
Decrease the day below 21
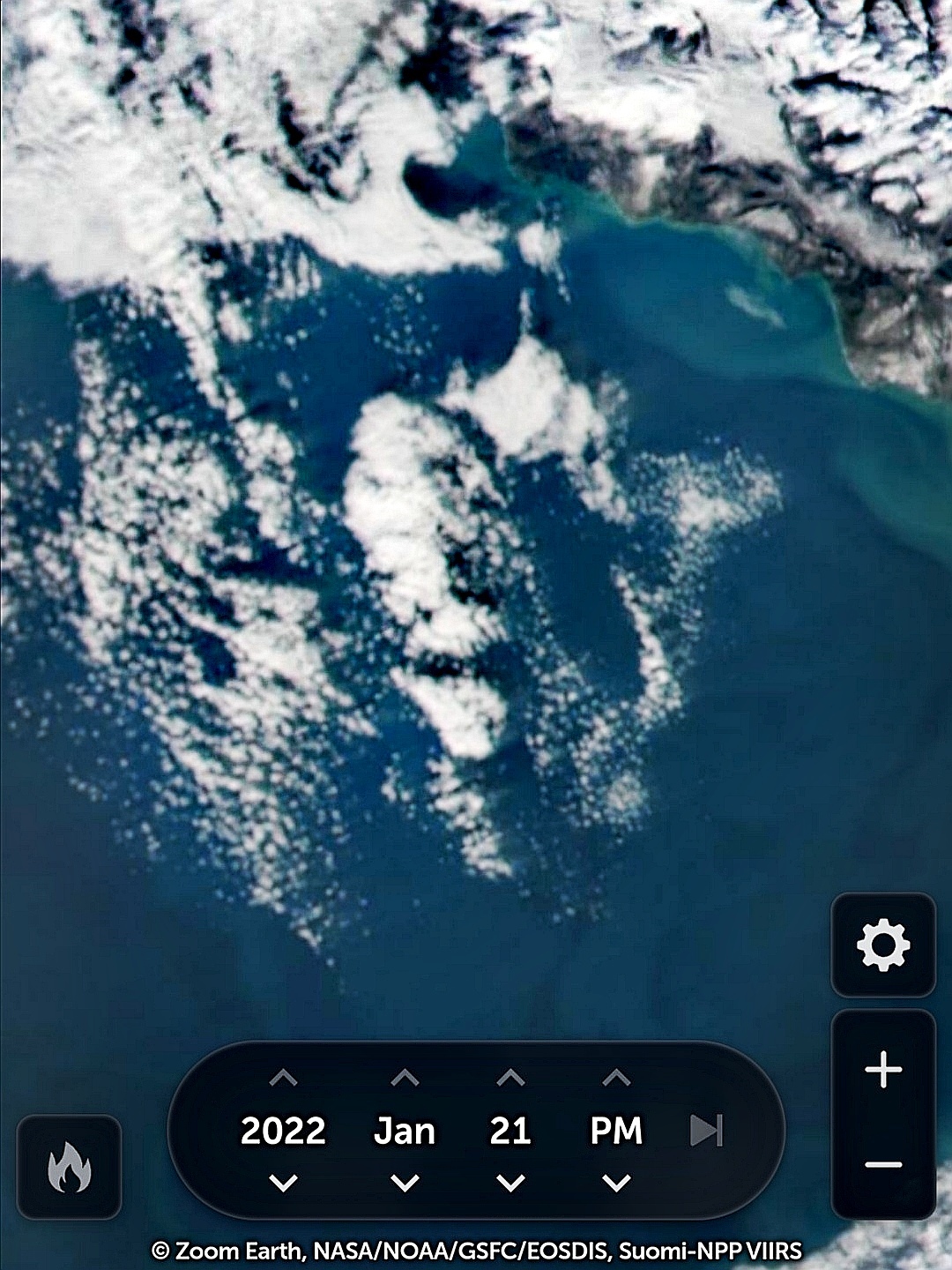pos(510,1183)
